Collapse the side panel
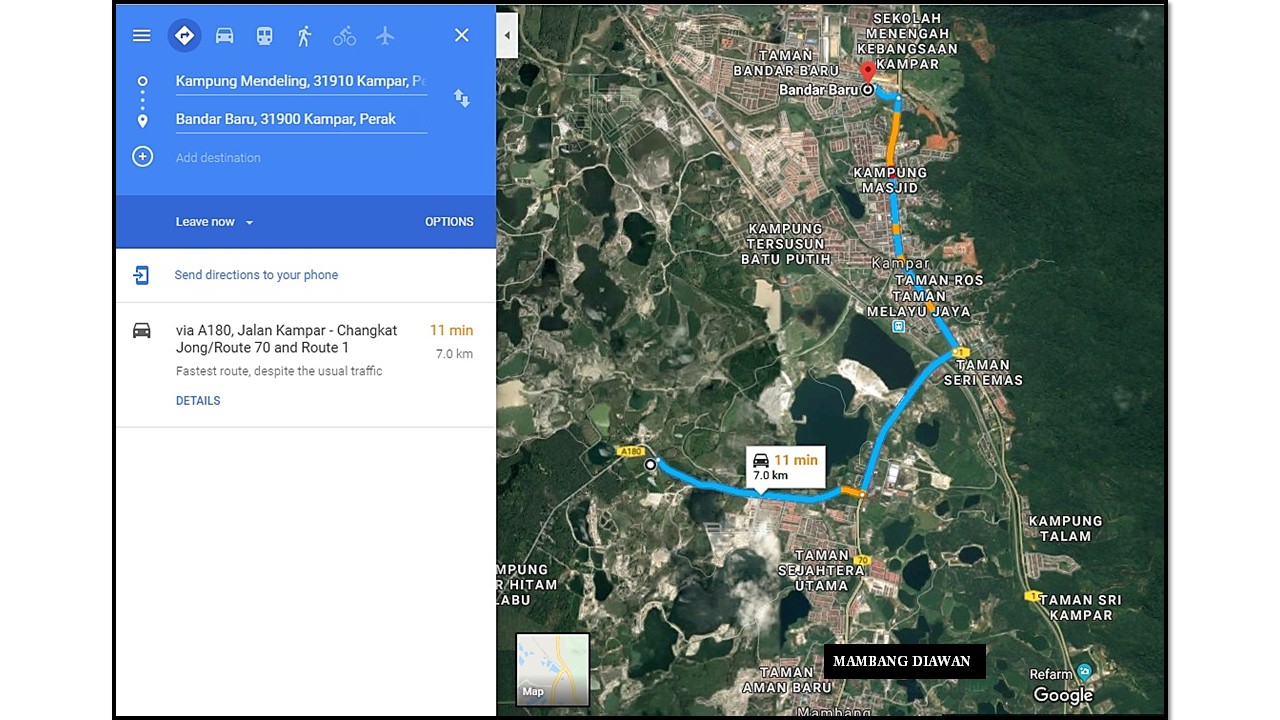This screenshot has height=720, width=1280. pyautogui.click(x=507, y=36)
